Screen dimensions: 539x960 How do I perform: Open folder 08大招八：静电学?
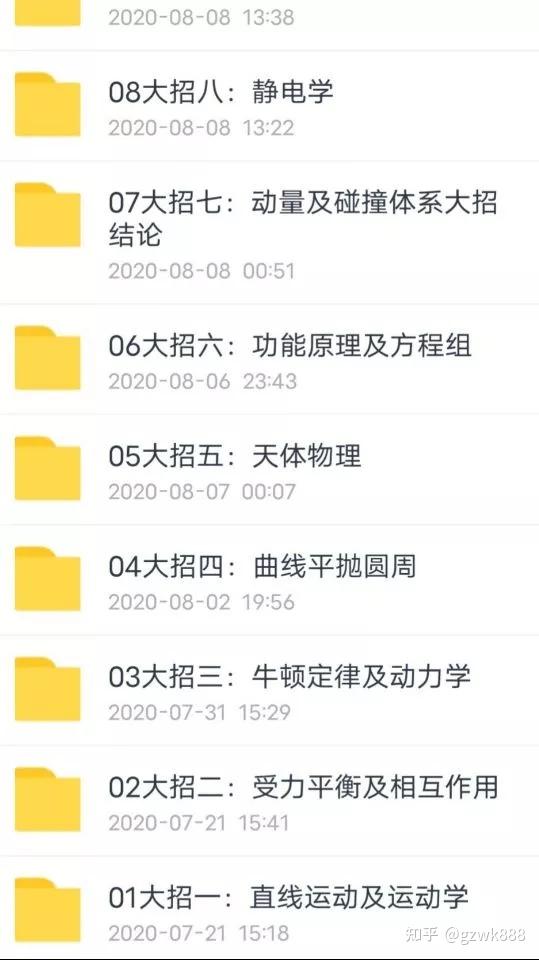coord(270,105)
